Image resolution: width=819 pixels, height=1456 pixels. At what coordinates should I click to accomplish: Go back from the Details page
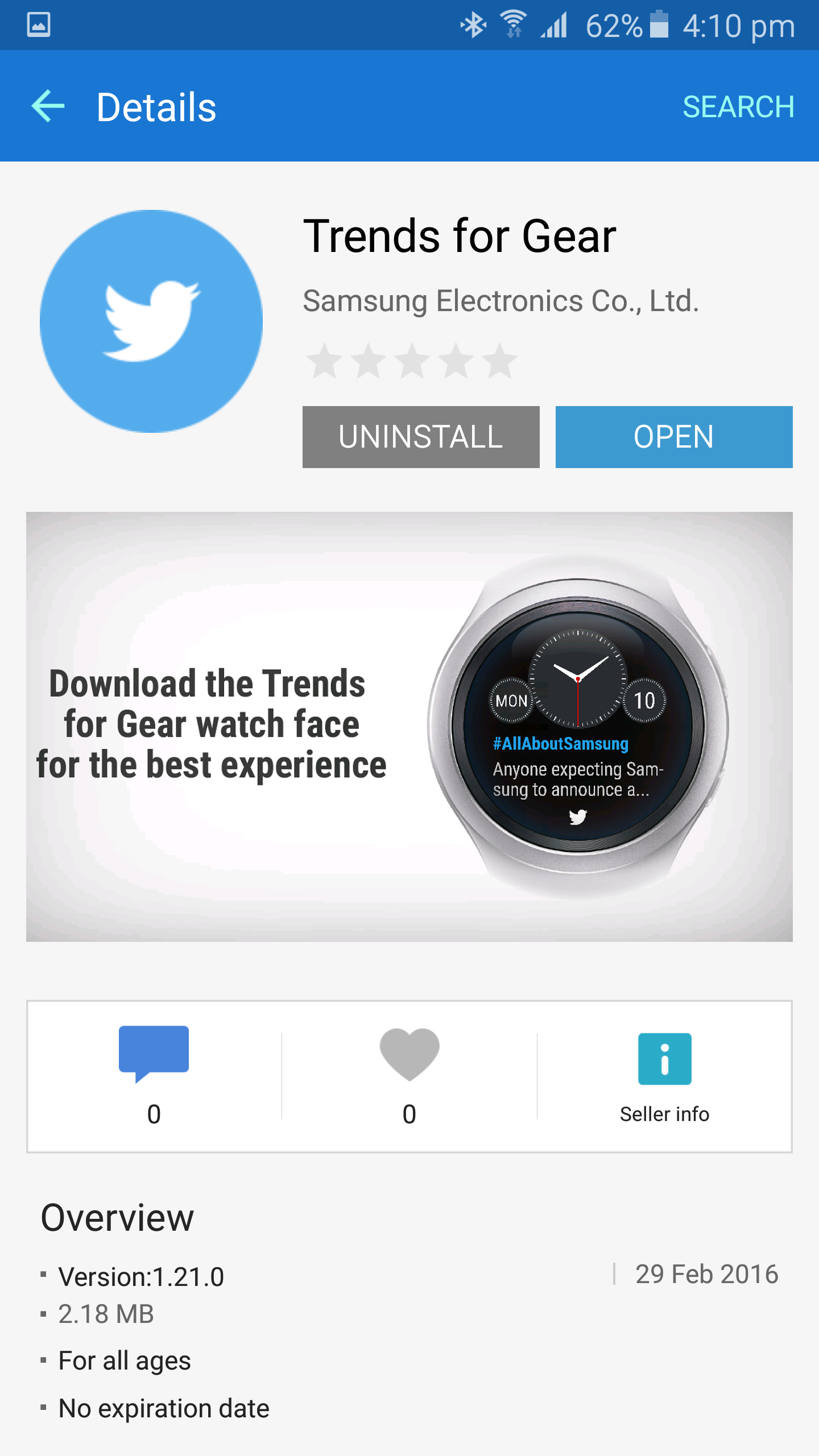[x=48, y=106]
